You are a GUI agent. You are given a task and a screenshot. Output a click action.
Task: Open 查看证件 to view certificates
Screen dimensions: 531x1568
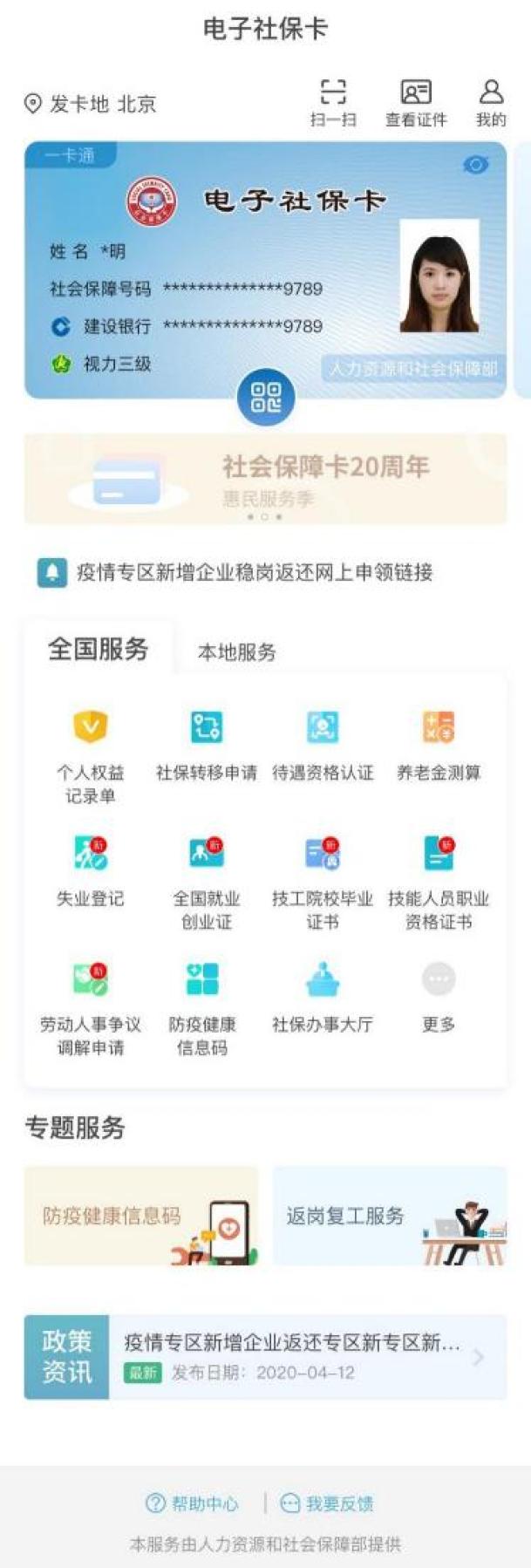click(x=416, y=103)
